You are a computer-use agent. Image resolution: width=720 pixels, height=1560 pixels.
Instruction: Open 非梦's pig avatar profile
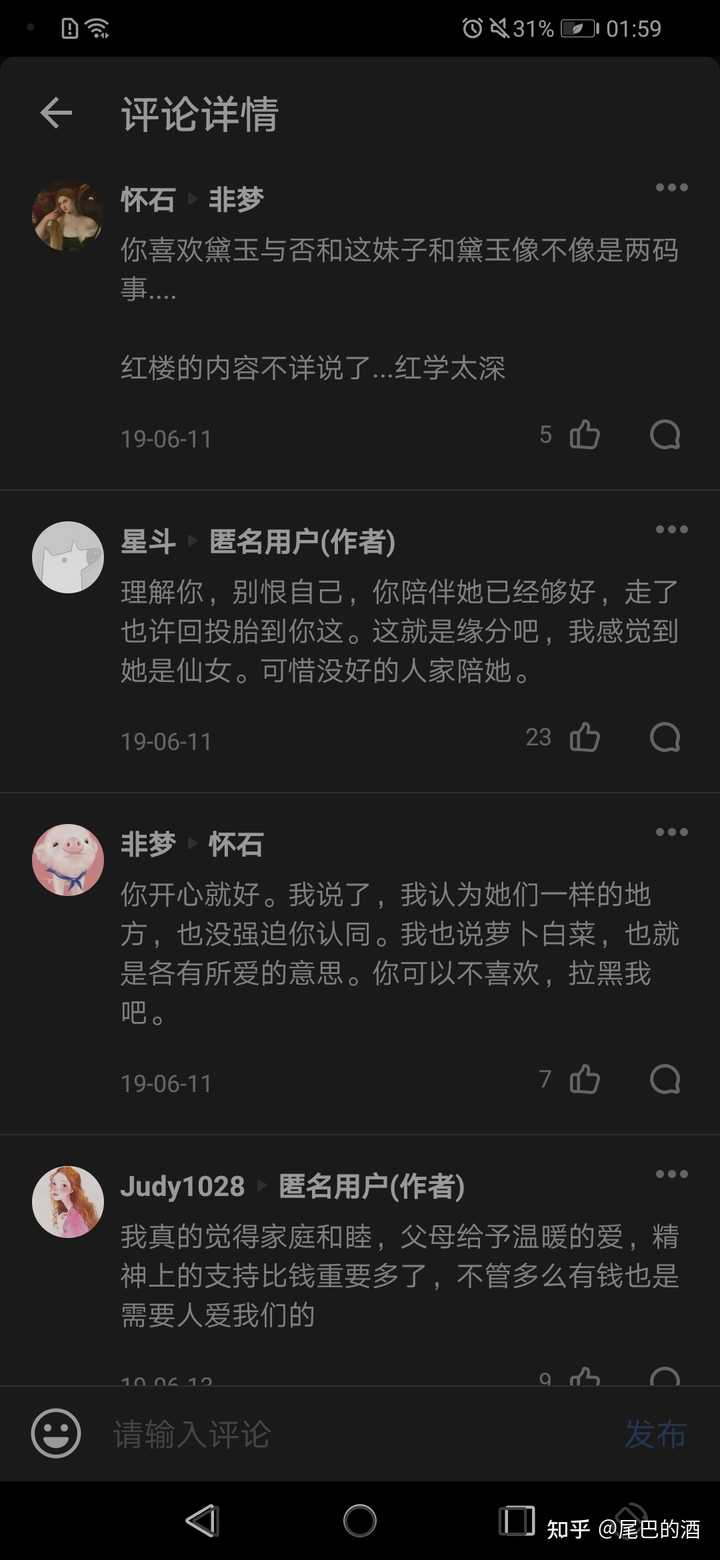68,860
